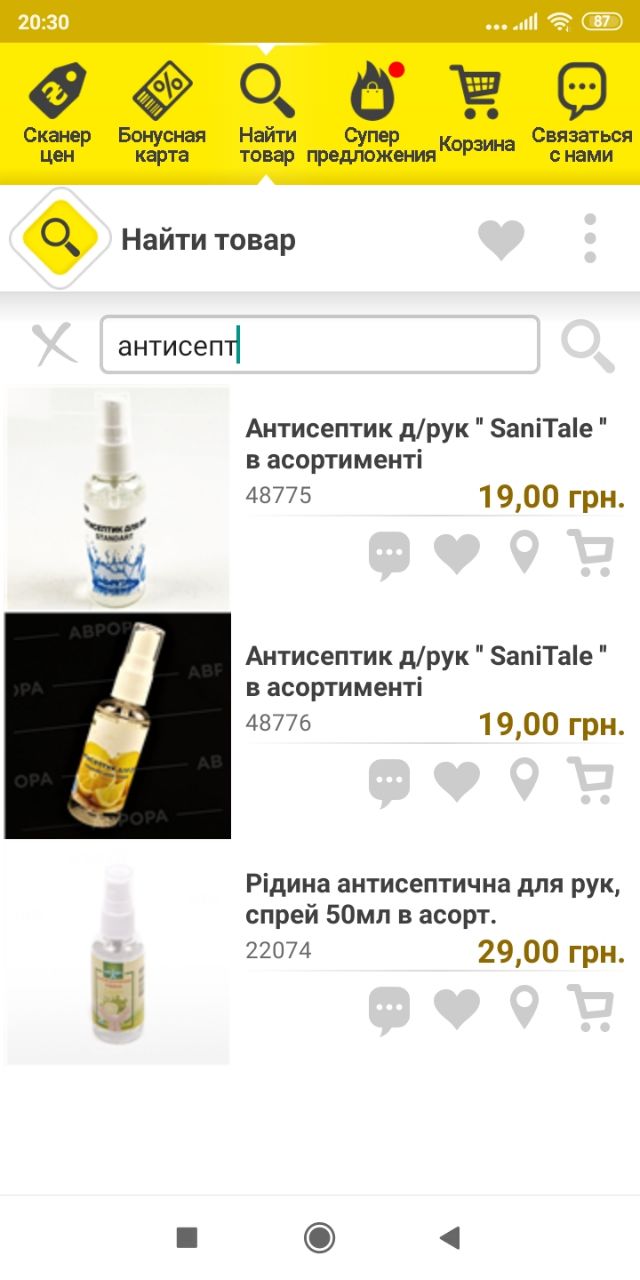
Task: Run search with the magnifier icon
Action: [588, 346]
